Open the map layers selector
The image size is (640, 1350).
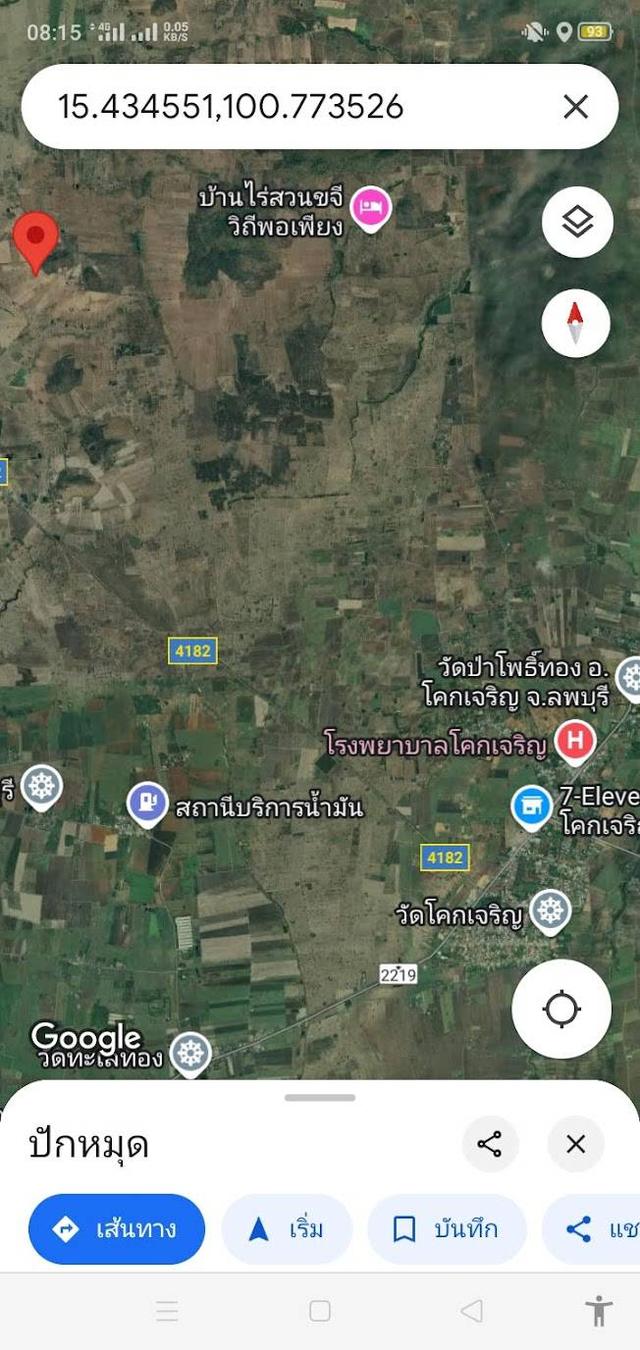pyautogui.click(x=577, y=222)
